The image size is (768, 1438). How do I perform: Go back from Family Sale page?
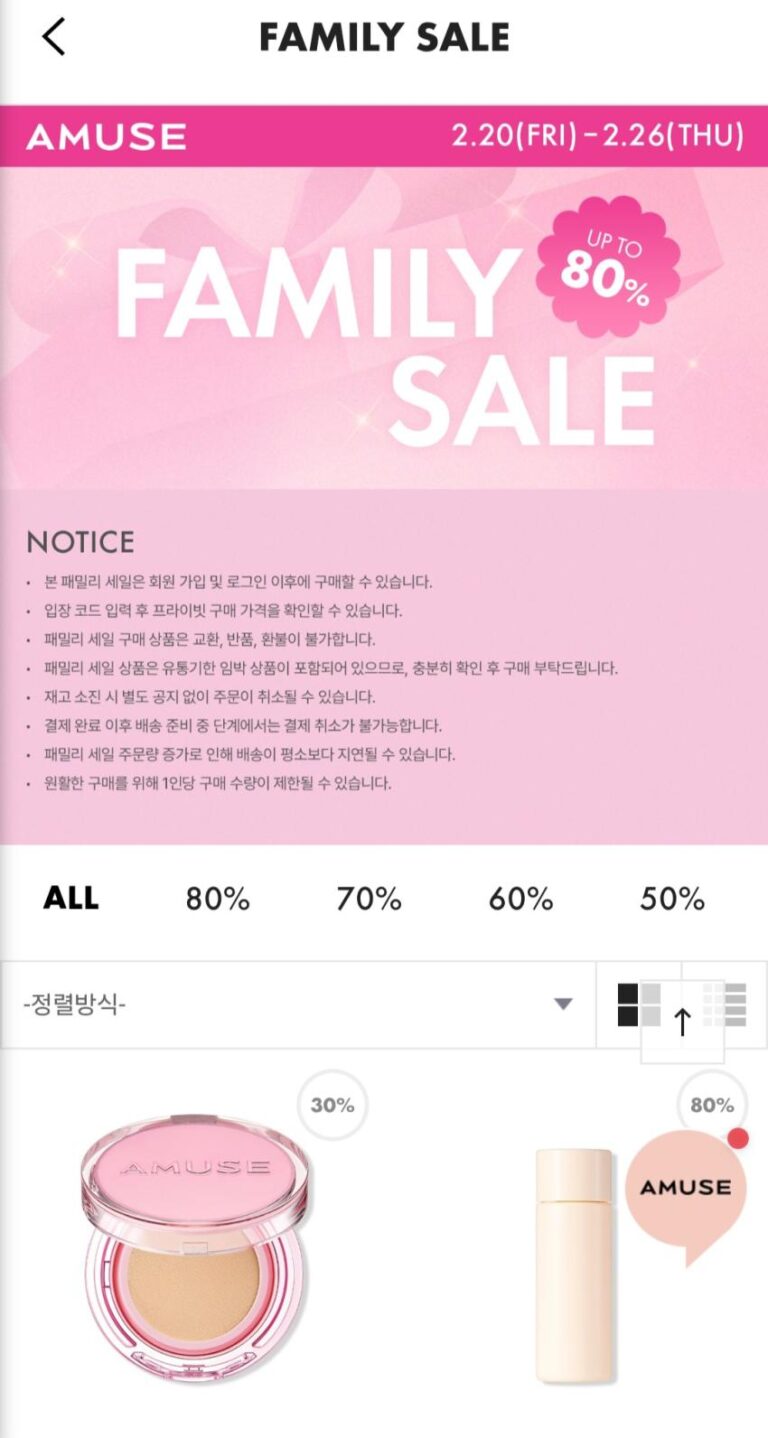point(53,37)
